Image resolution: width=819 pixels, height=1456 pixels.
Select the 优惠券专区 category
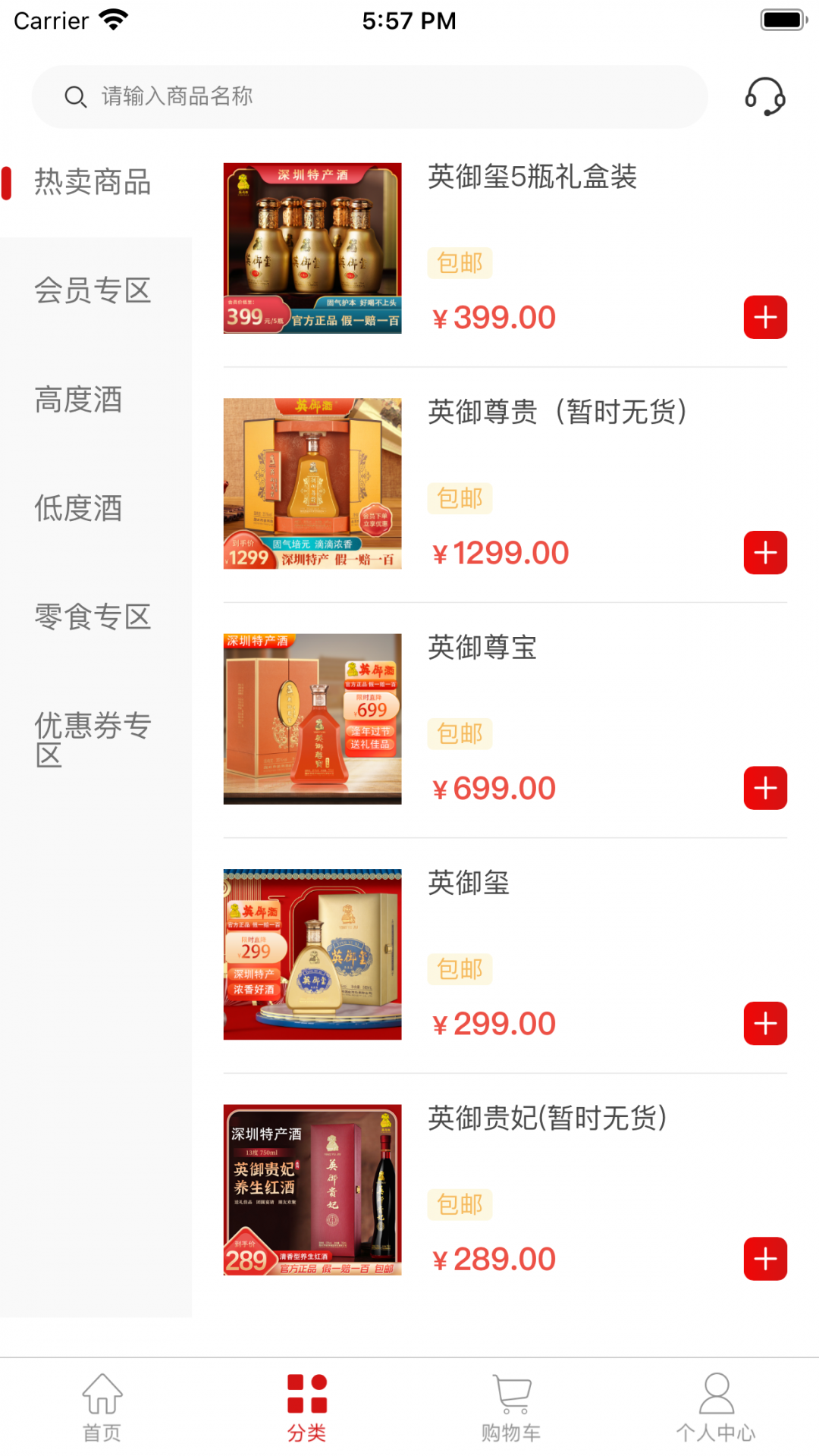point(93,739)
